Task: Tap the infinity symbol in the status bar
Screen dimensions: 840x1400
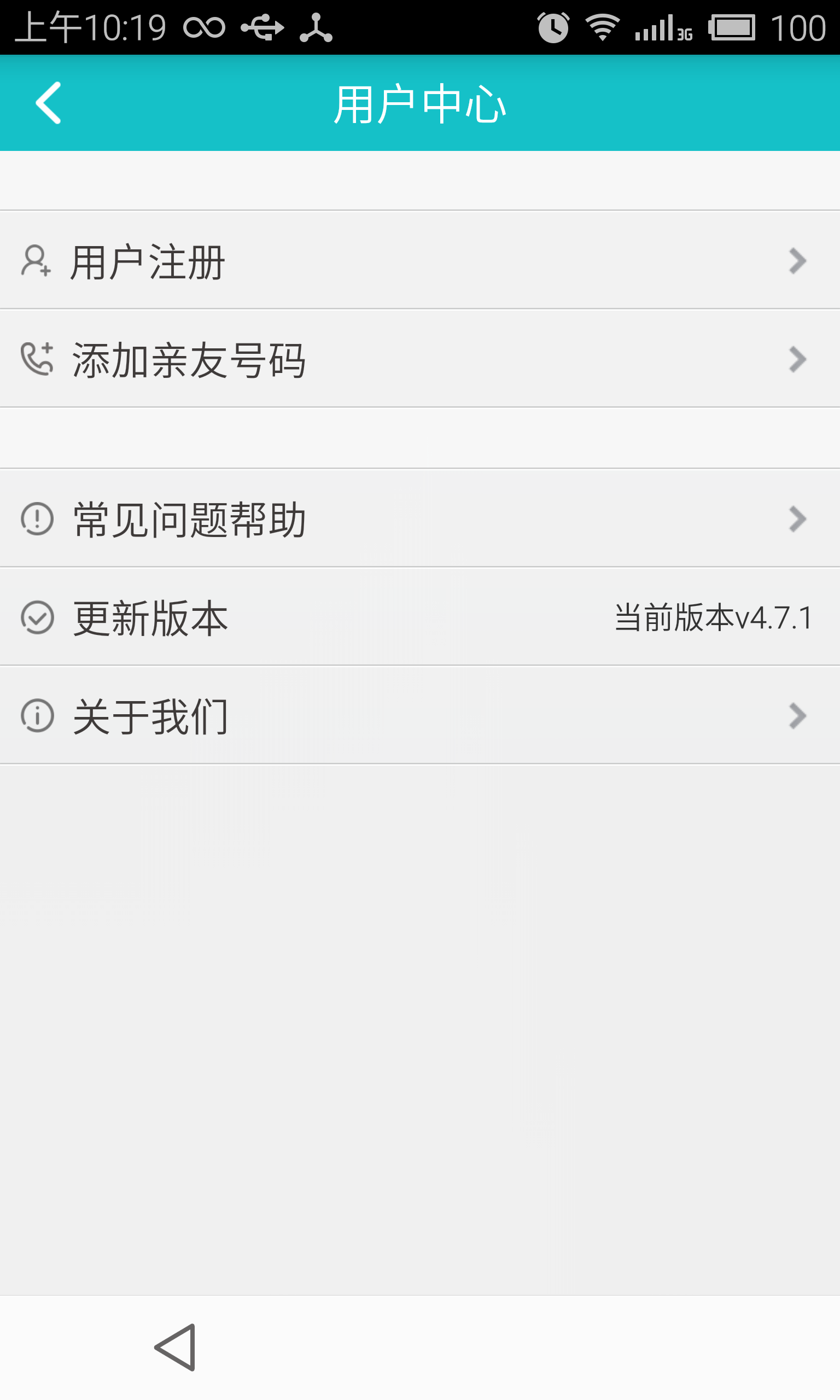Action: pos(204,27)
